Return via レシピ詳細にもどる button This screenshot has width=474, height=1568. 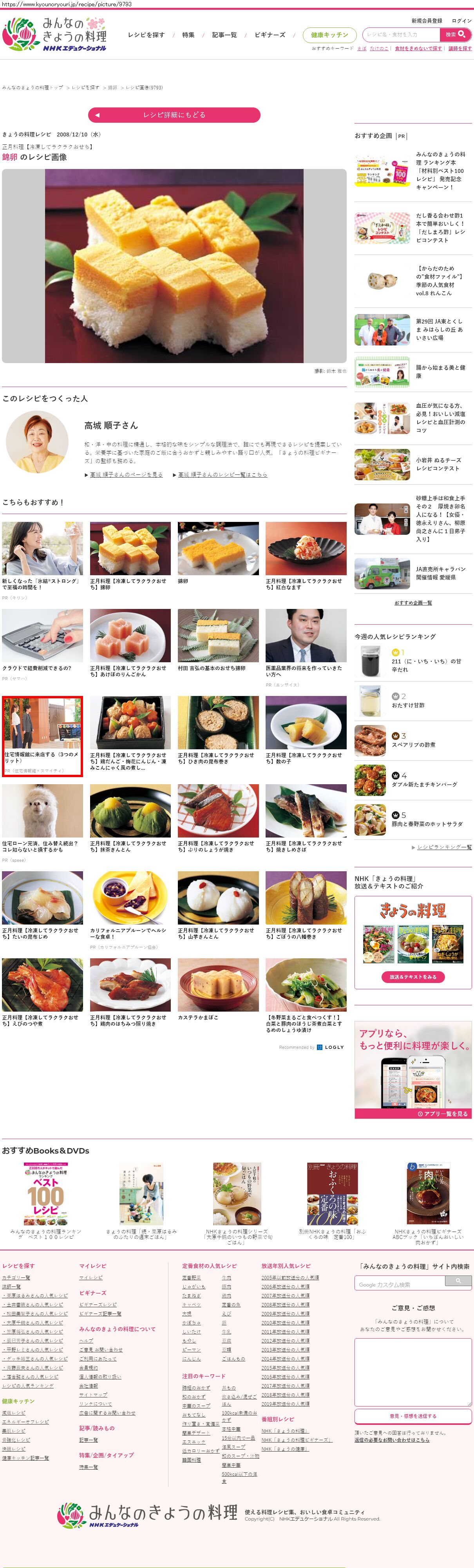[x=174, y=114]
